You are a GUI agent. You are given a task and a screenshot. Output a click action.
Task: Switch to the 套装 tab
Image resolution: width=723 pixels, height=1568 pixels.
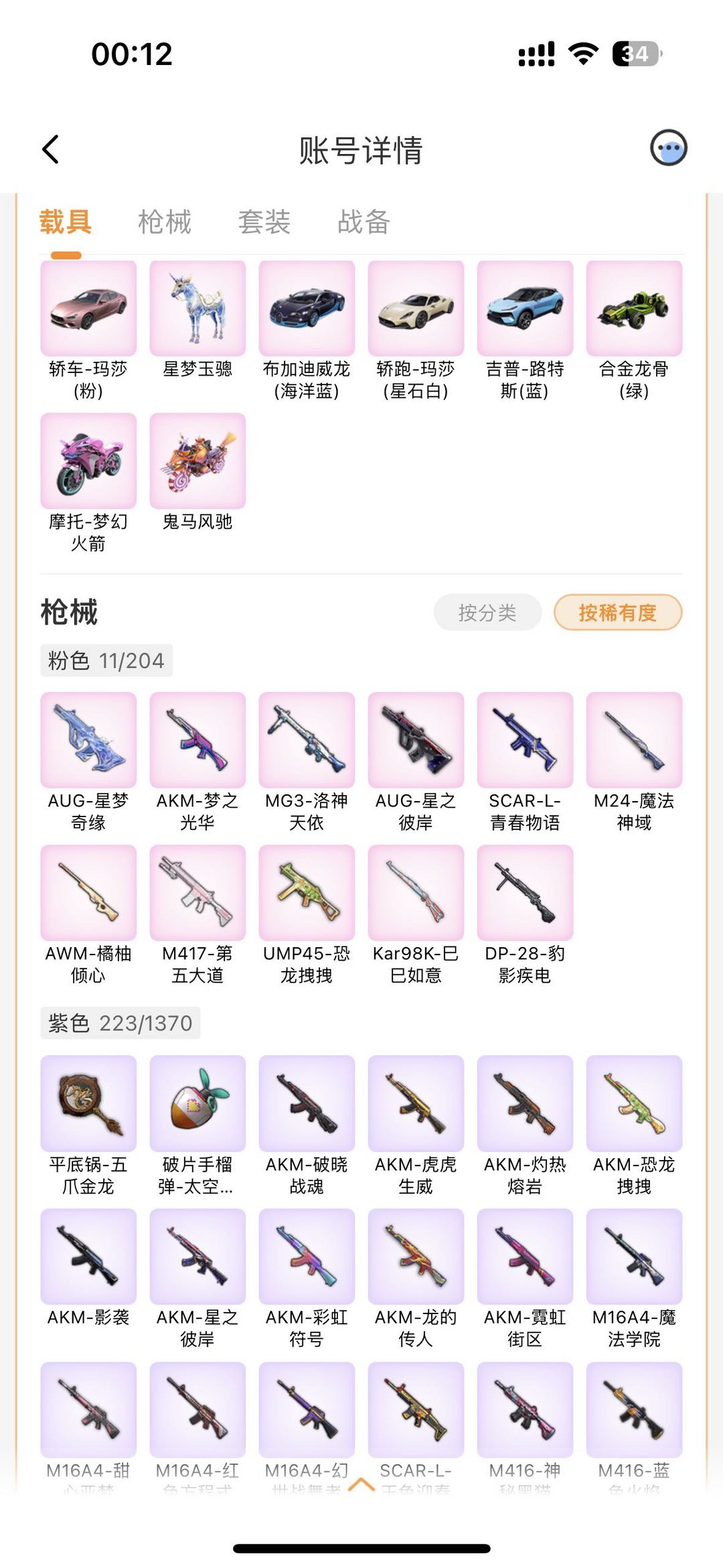tap(265, 222)
